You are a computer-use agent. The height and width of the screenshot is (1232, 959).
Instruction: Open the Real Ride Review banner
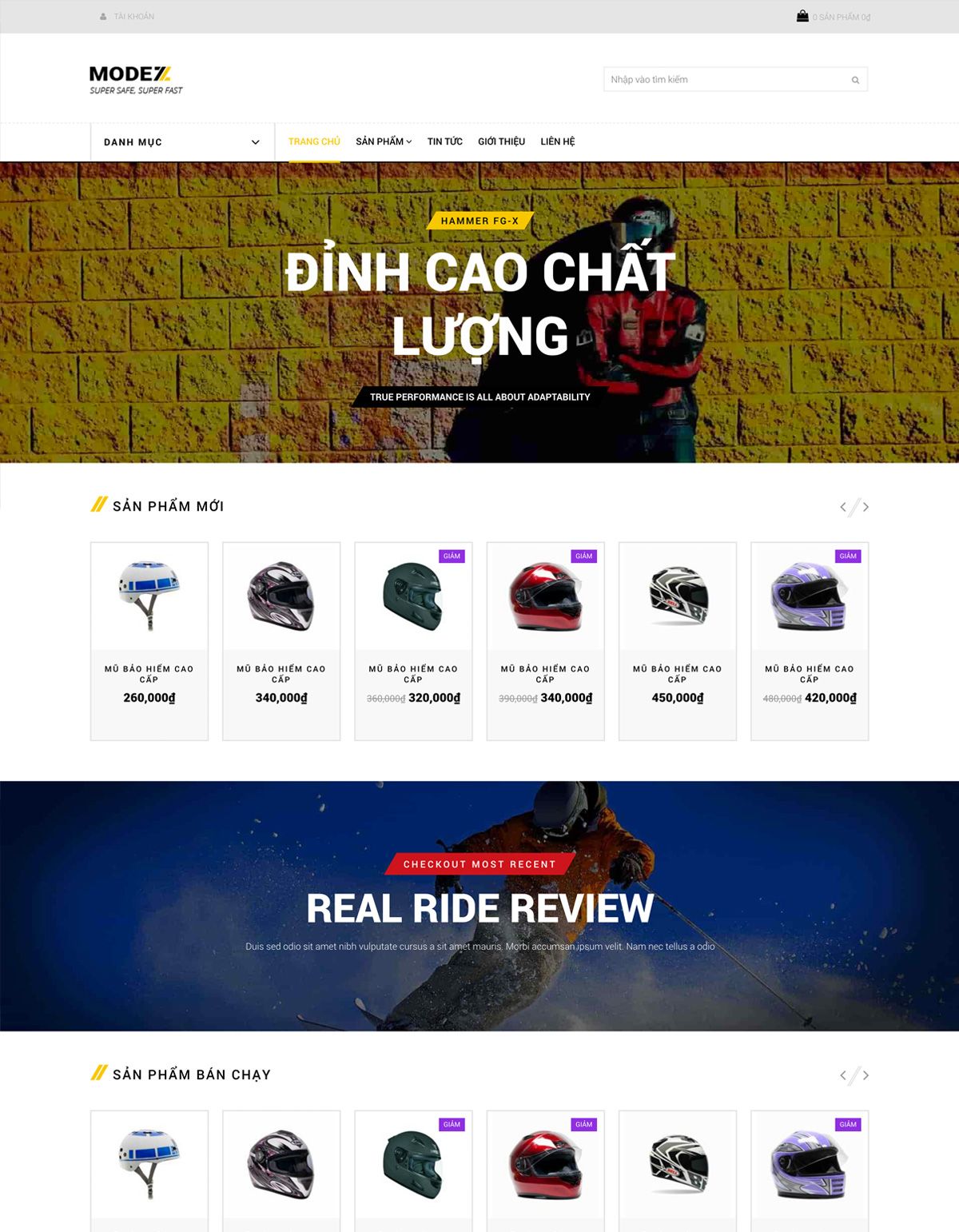pos(479,909)
